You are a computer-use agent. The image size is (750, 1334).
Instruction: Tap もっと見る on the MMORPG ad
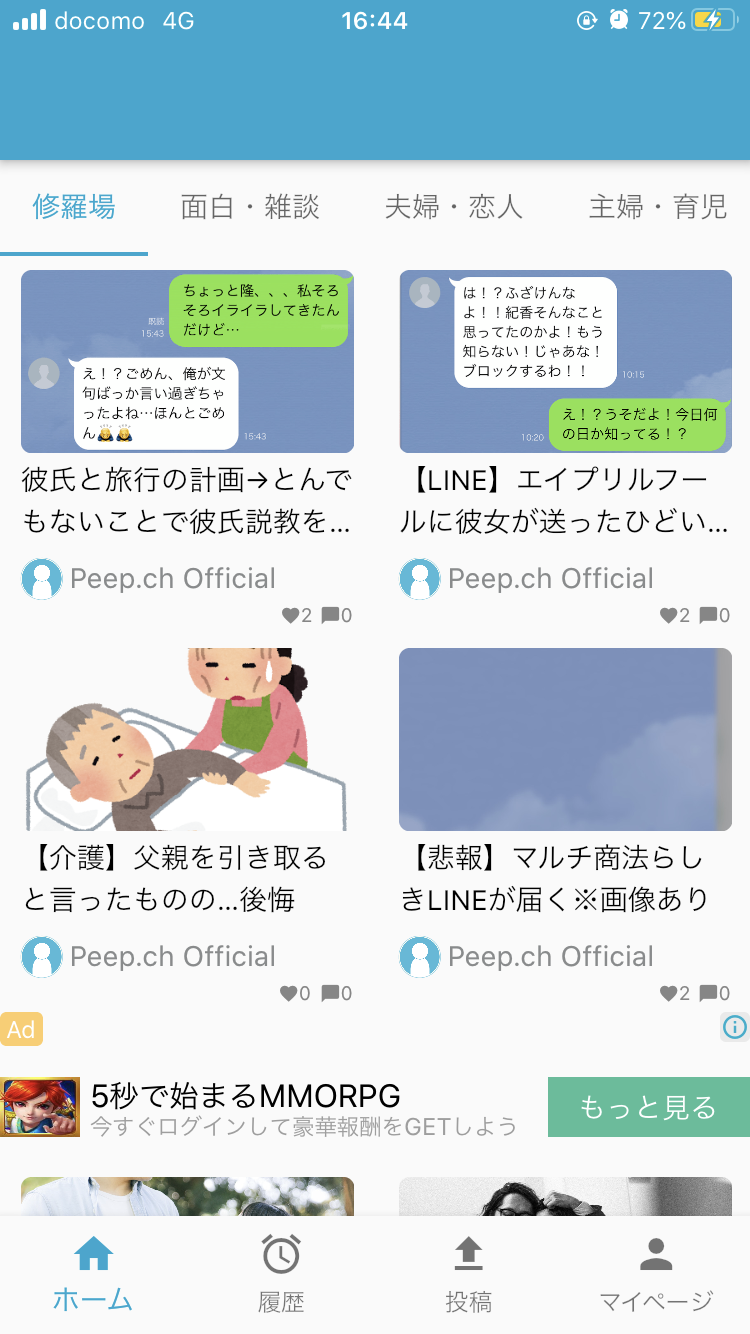648,1107
